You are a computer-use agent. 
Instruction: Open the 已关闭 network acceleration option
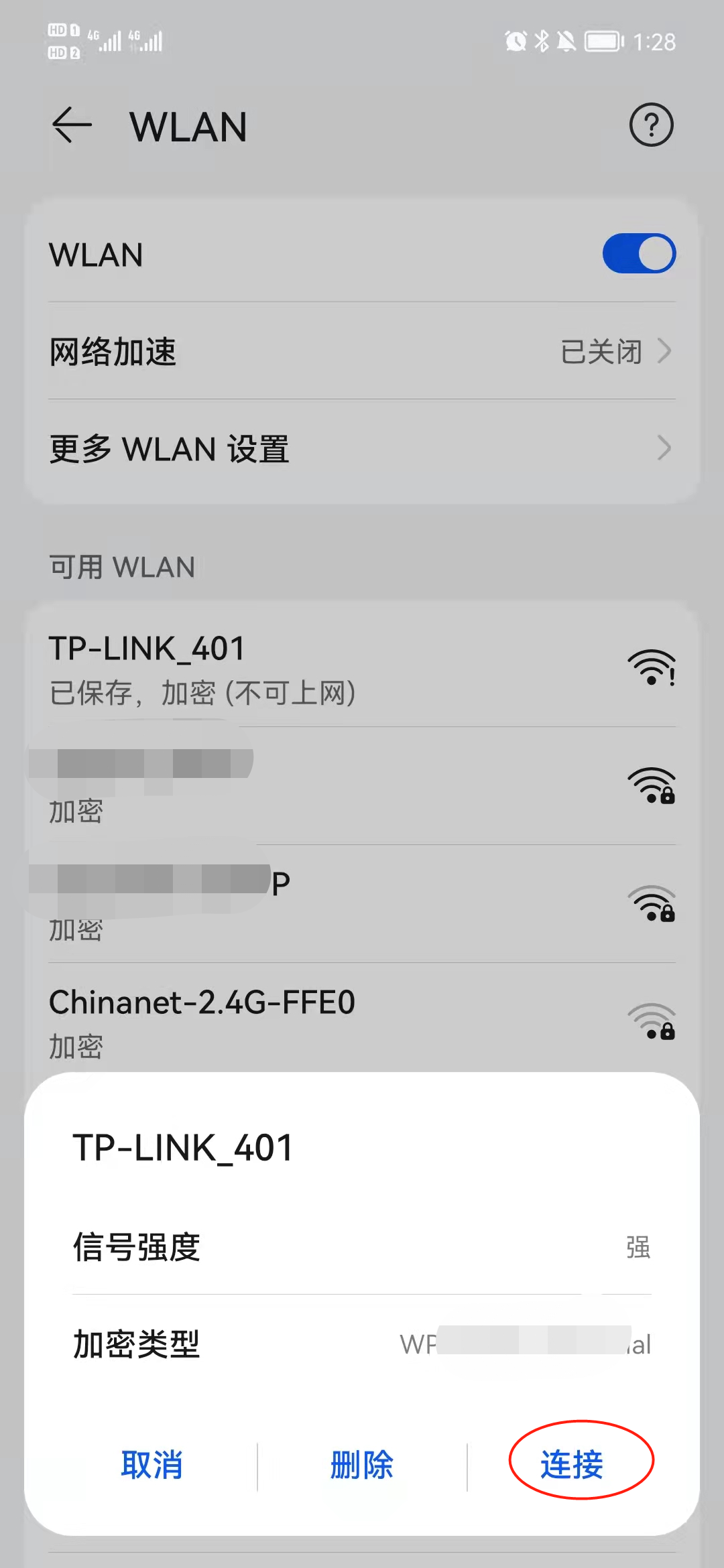coord(600,351)
